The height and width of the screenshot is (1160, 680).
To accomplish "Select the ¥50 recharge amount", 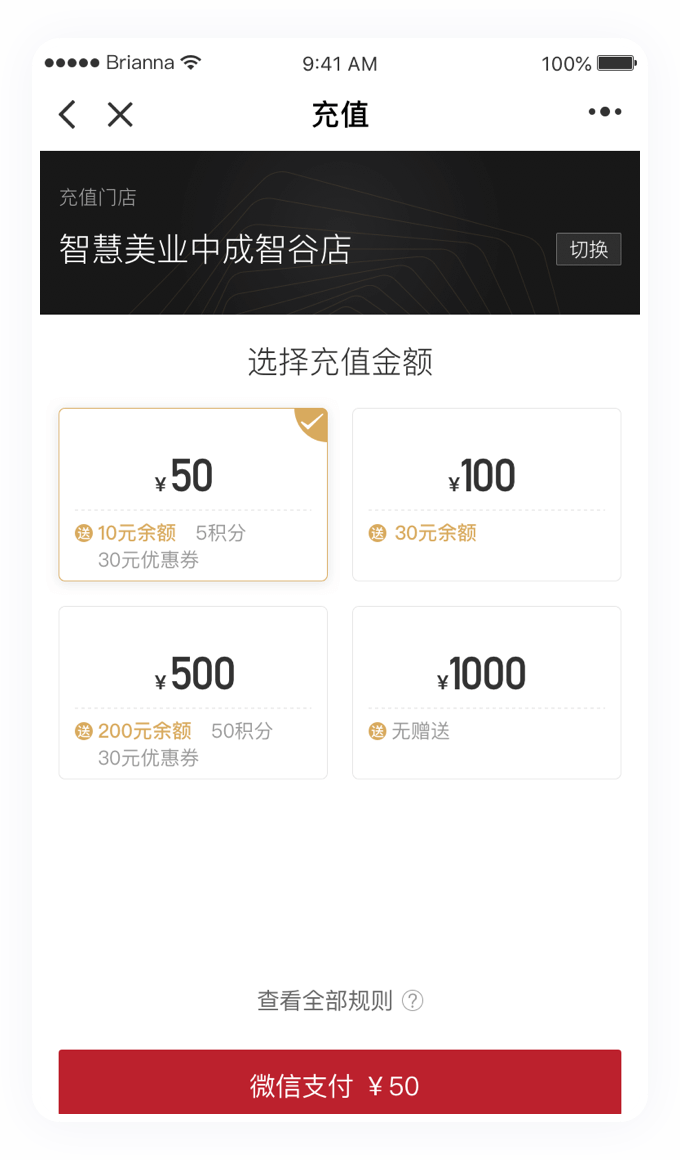I will coord(193,494).
